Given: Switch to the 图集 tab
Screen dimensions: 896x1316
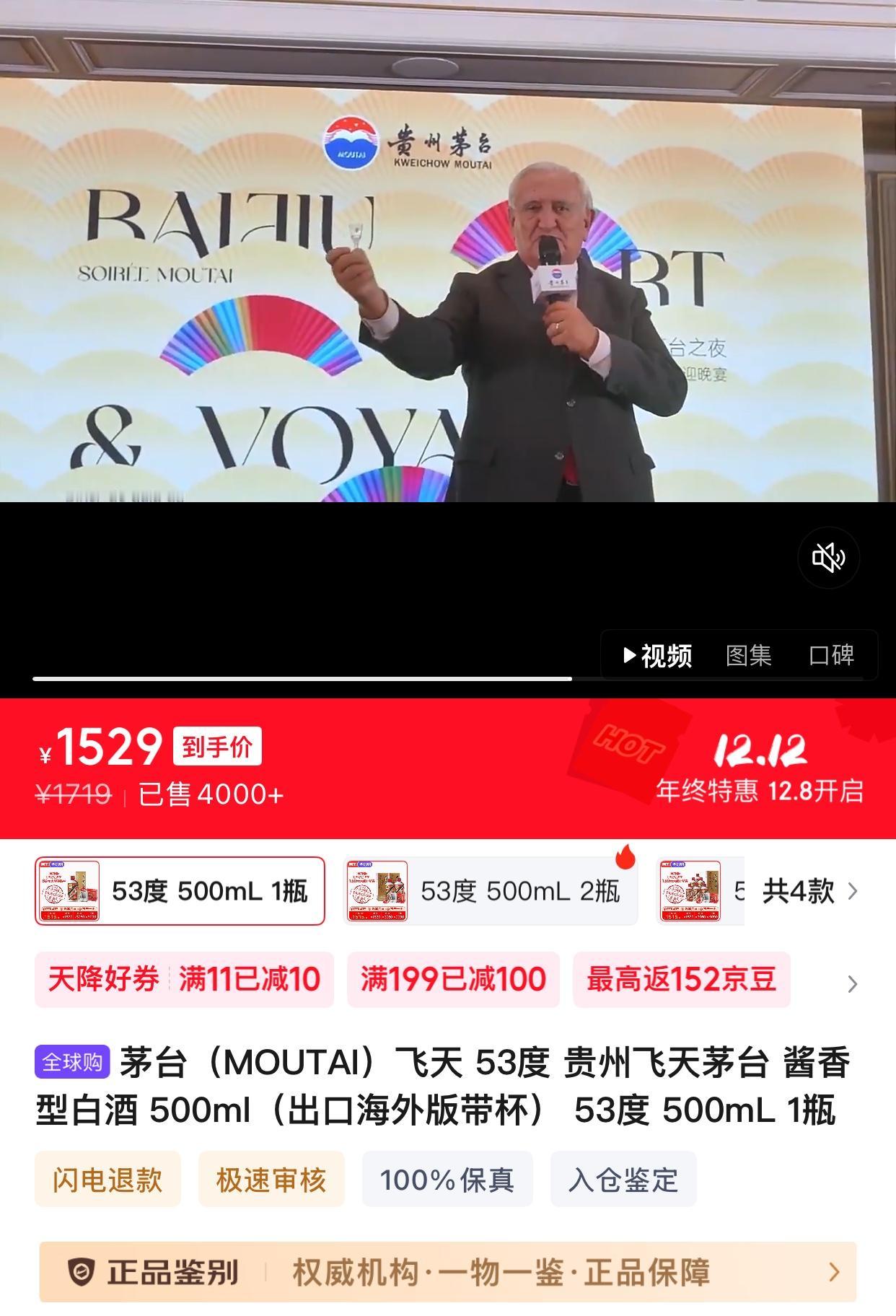Looking at the screenshot, I should coord(747,657).
